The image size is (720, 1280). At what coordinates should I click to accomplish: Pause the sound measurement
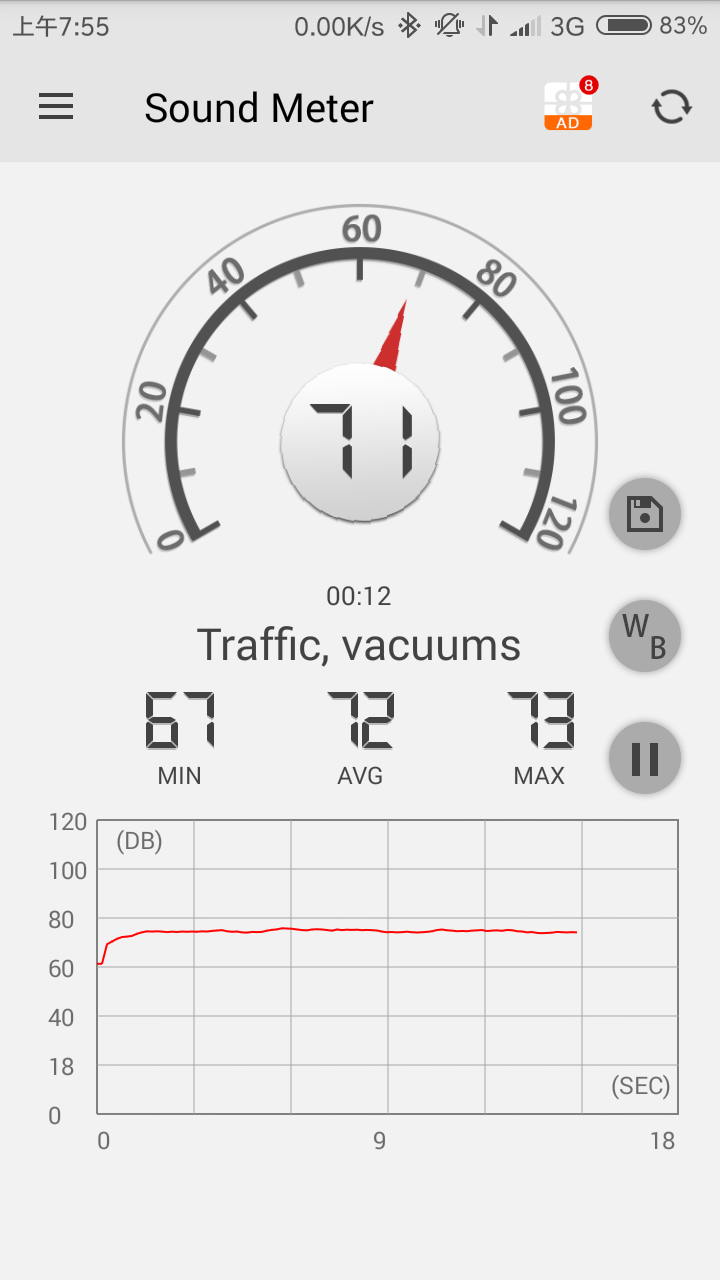[645, 758]
